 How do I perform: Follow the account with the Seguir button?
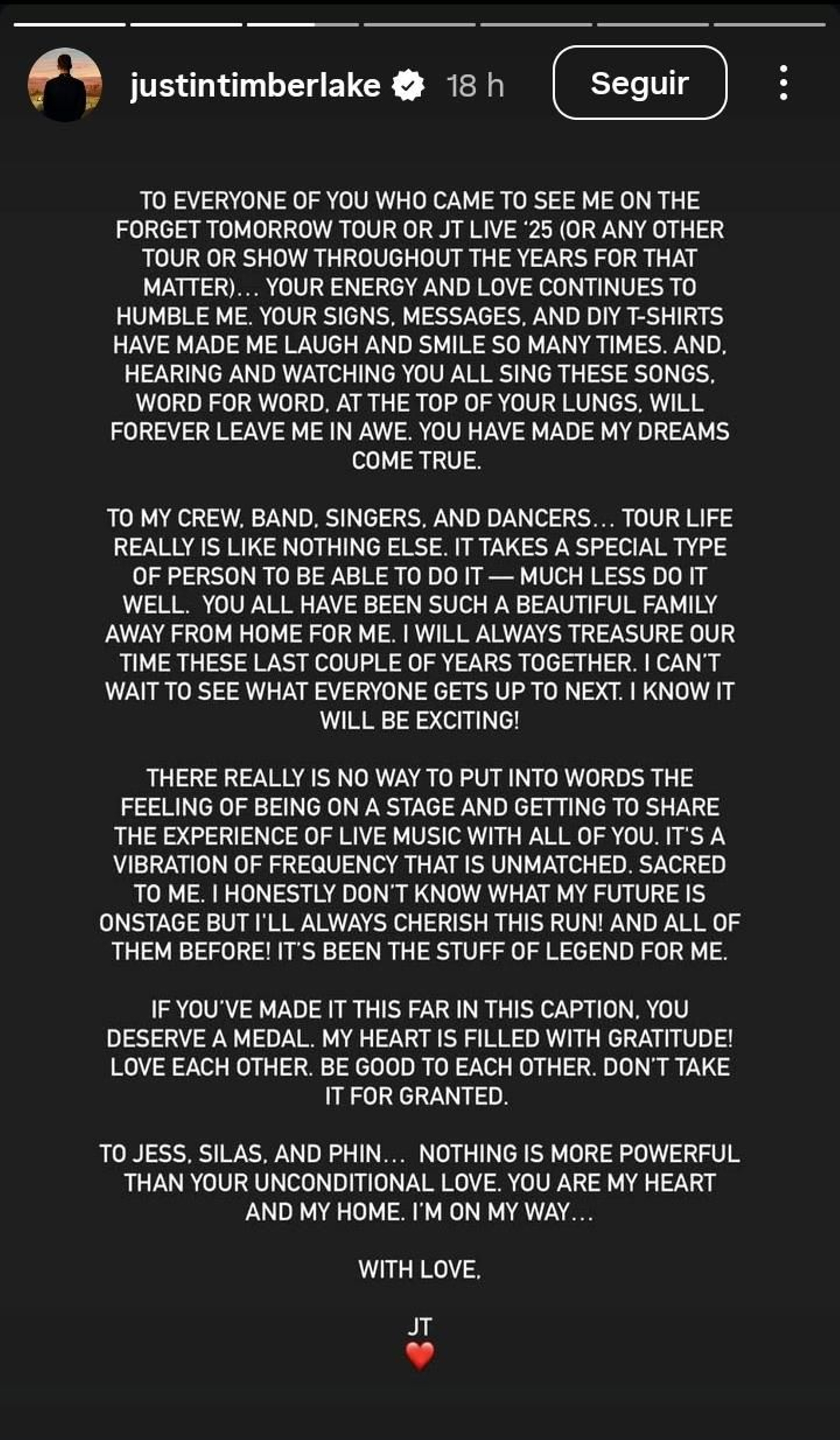(639, 83)
